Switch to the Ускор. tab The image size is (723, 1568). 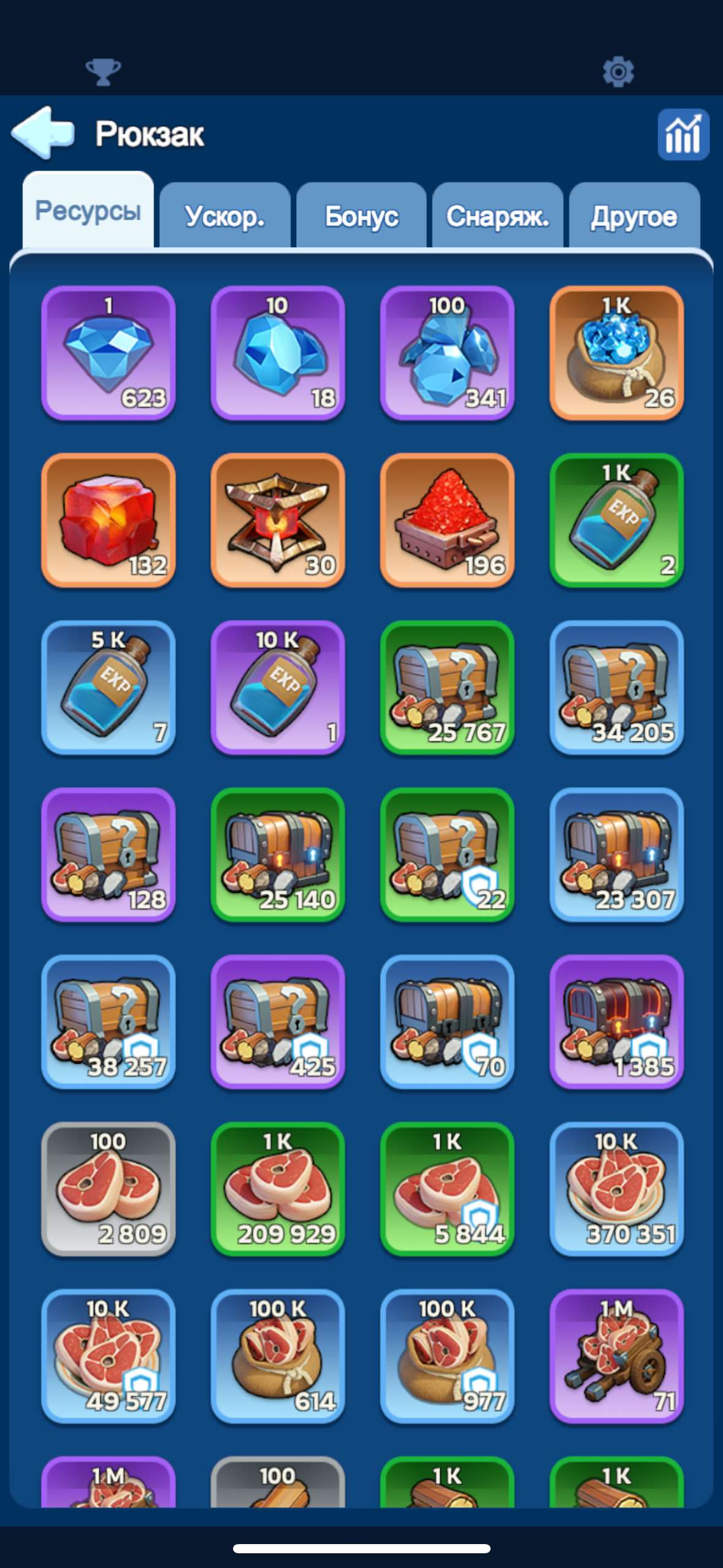pos(225,215)
